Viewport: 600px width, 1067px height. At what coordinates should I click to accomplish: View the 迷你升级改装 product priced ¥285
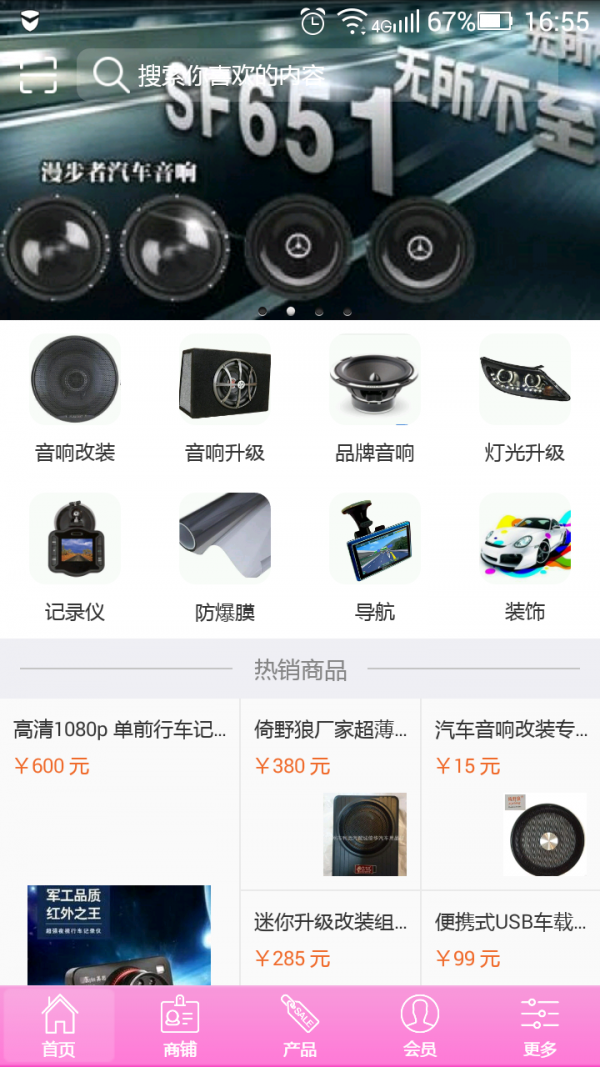tap(330, 938)
